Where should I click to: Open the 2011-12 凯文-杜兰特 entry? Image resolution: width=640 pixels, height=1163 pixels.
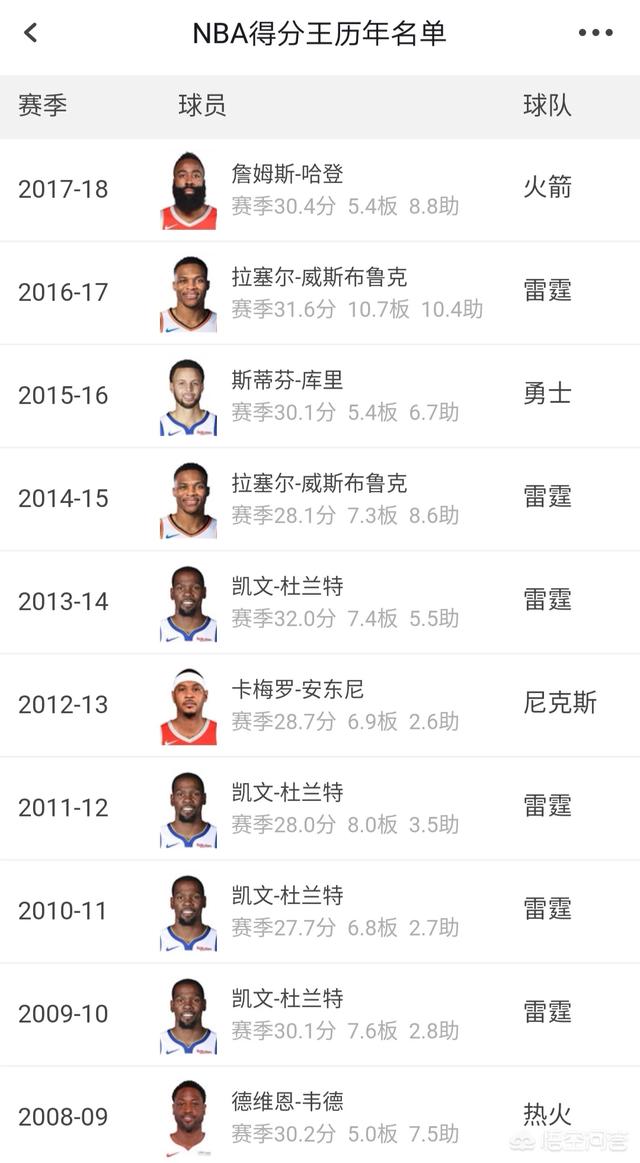320,808
